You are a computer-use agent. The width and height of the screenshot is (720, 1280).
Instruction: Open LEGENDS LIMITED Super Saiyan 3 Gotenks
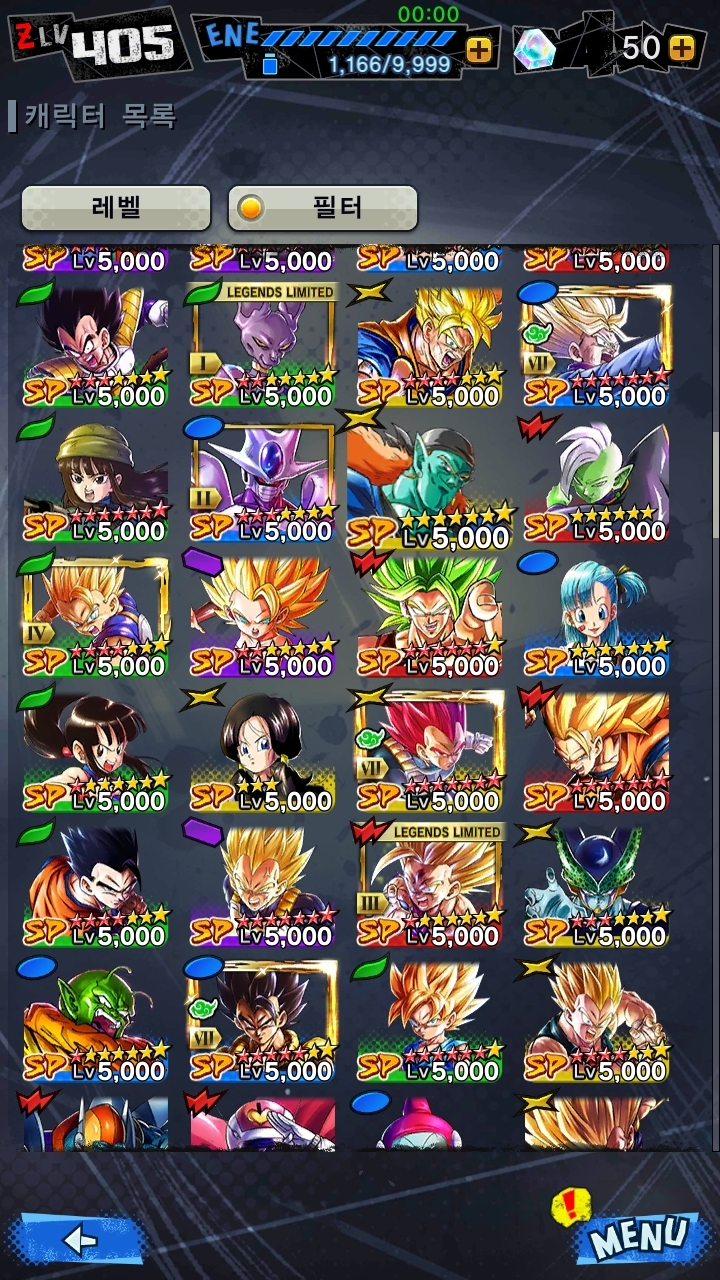(x=430, y=885)
